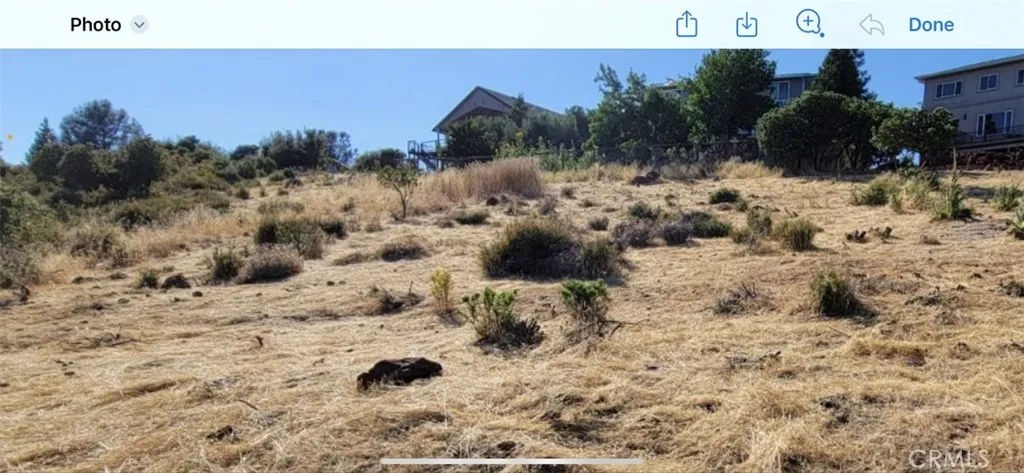This screenshot has width=1024, height=473.
Task: Tap Done to close the photo
Action: [930, 25]
